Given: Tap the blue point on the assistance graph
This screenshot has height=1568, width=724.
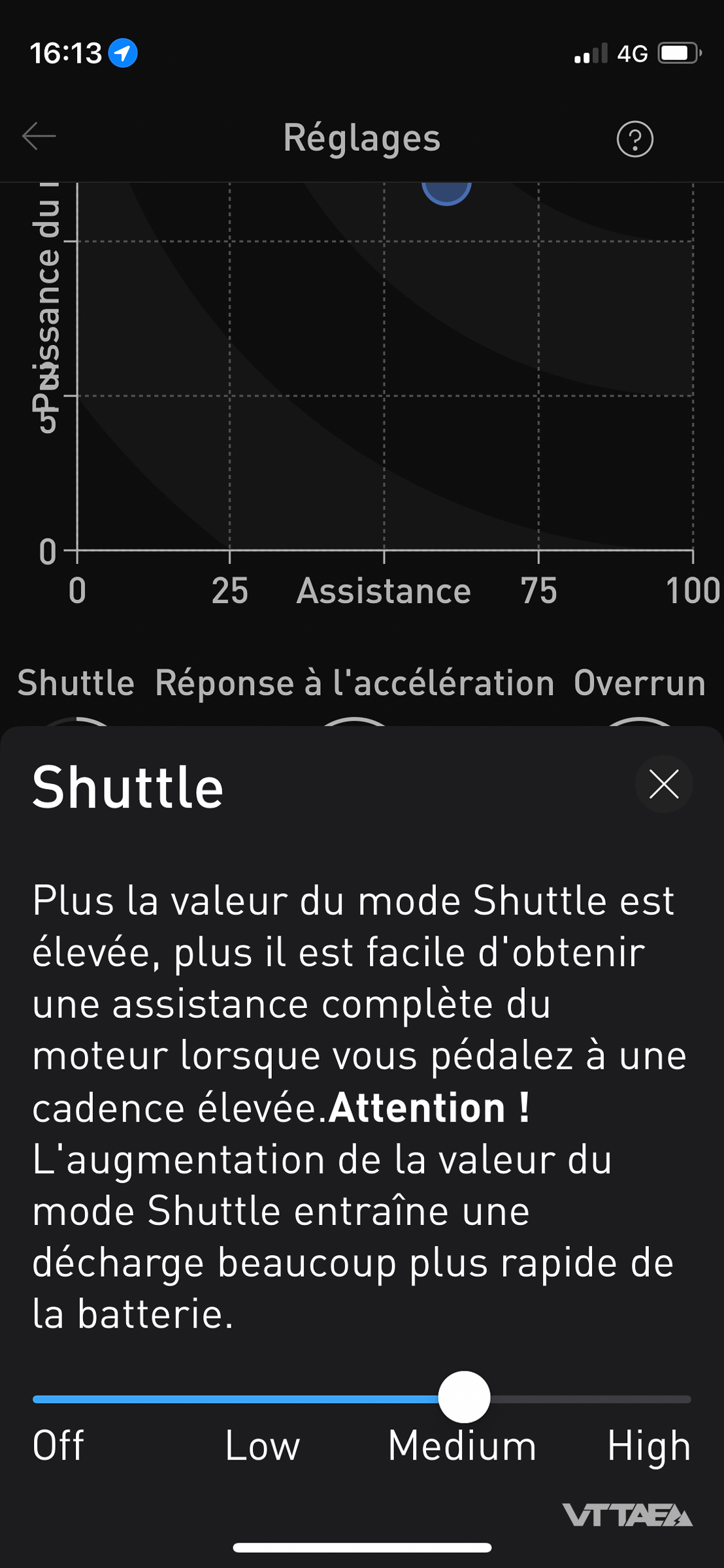Looking at the screenshot, I should 446,190.
